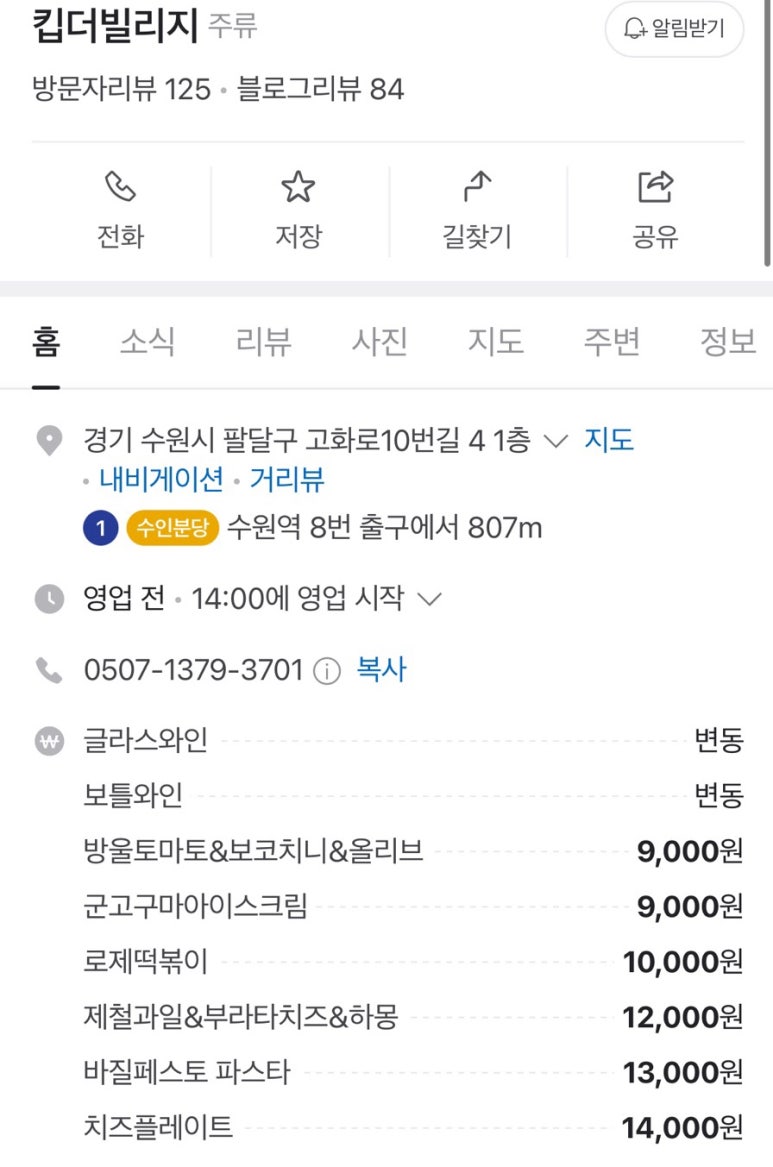Open the 지도 link beside the address
Viewport: 773px width, 1167px height.
[609, 441]
